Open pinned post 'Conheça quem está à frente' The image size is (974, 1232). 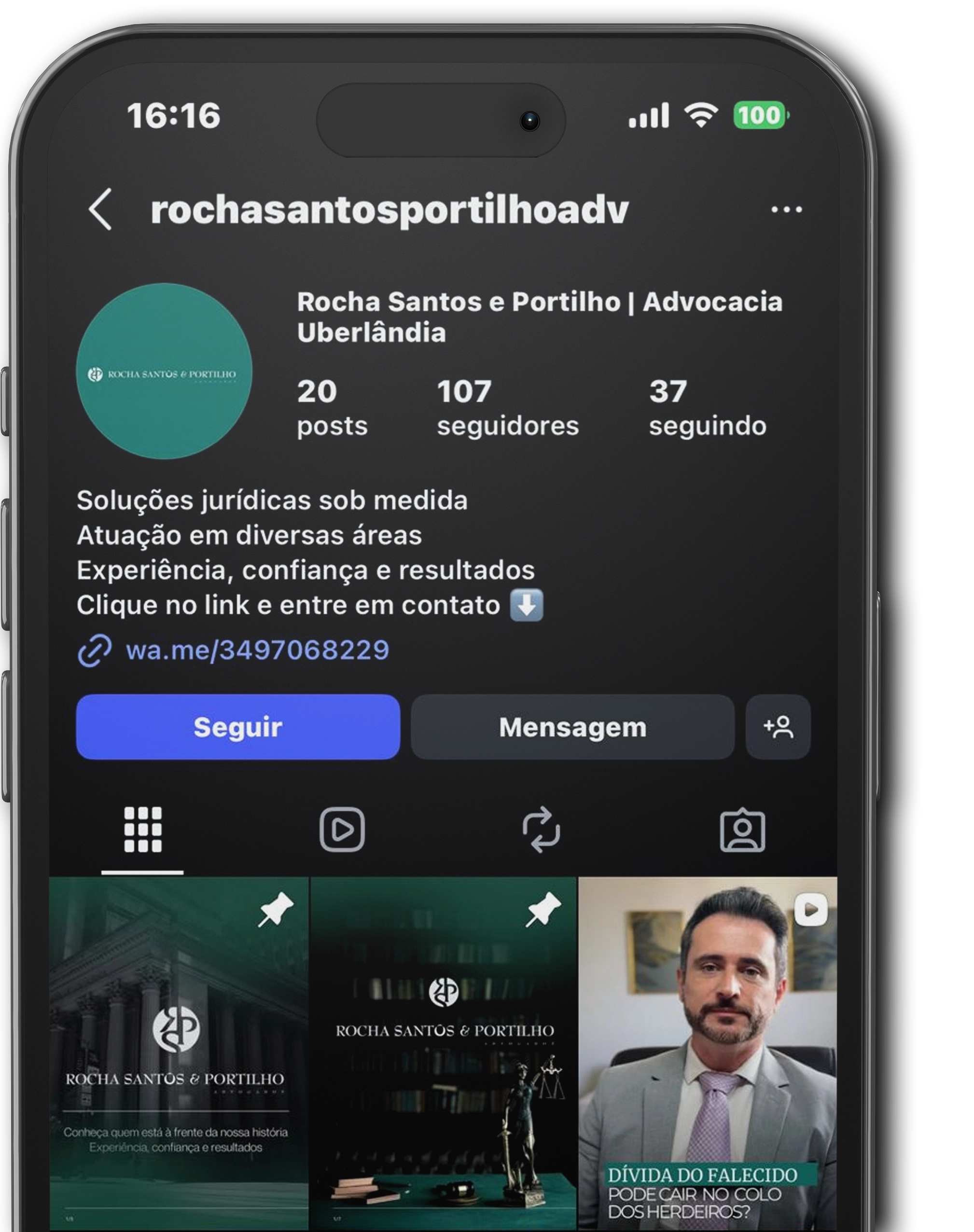178,1055
